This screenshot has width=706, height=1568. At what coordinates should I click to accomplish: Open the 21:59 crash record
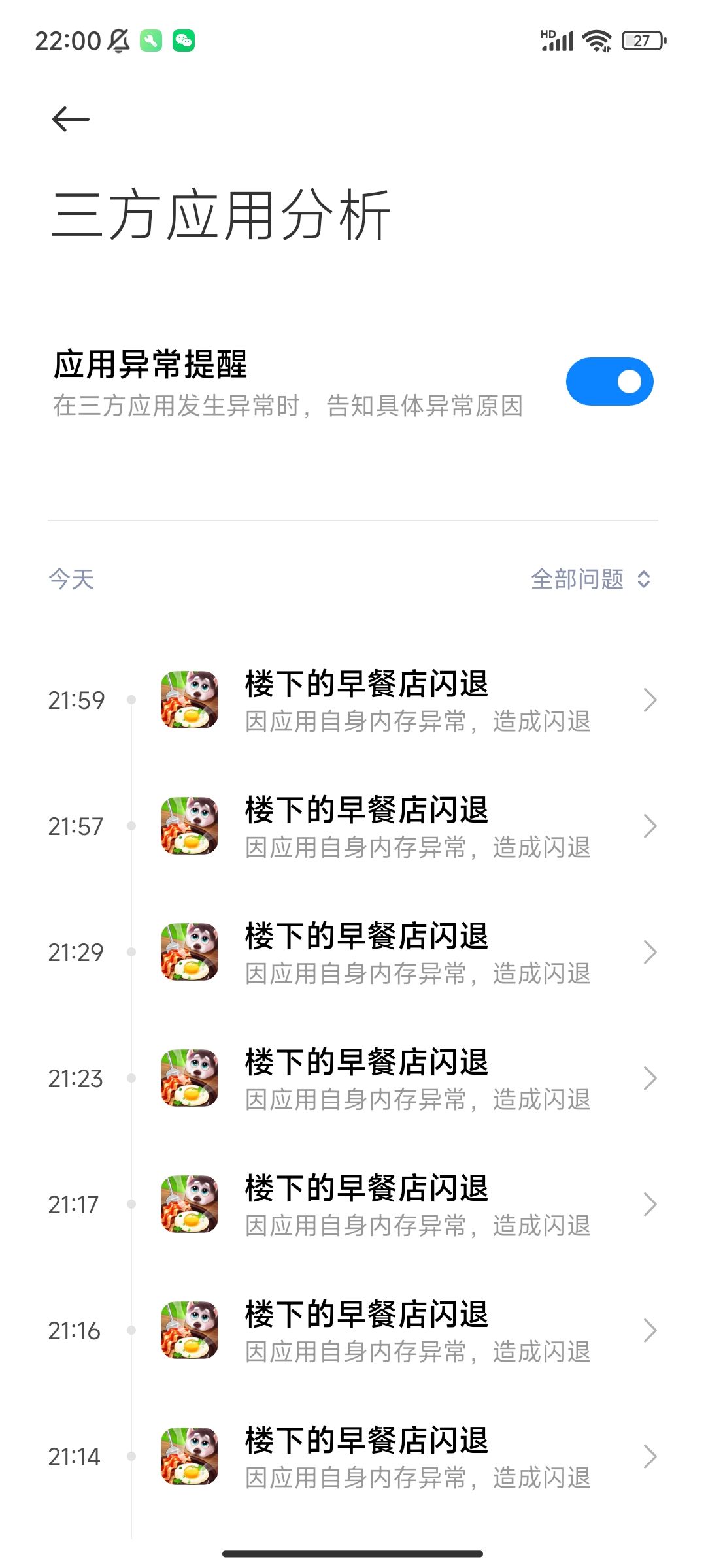pos(353,700)
